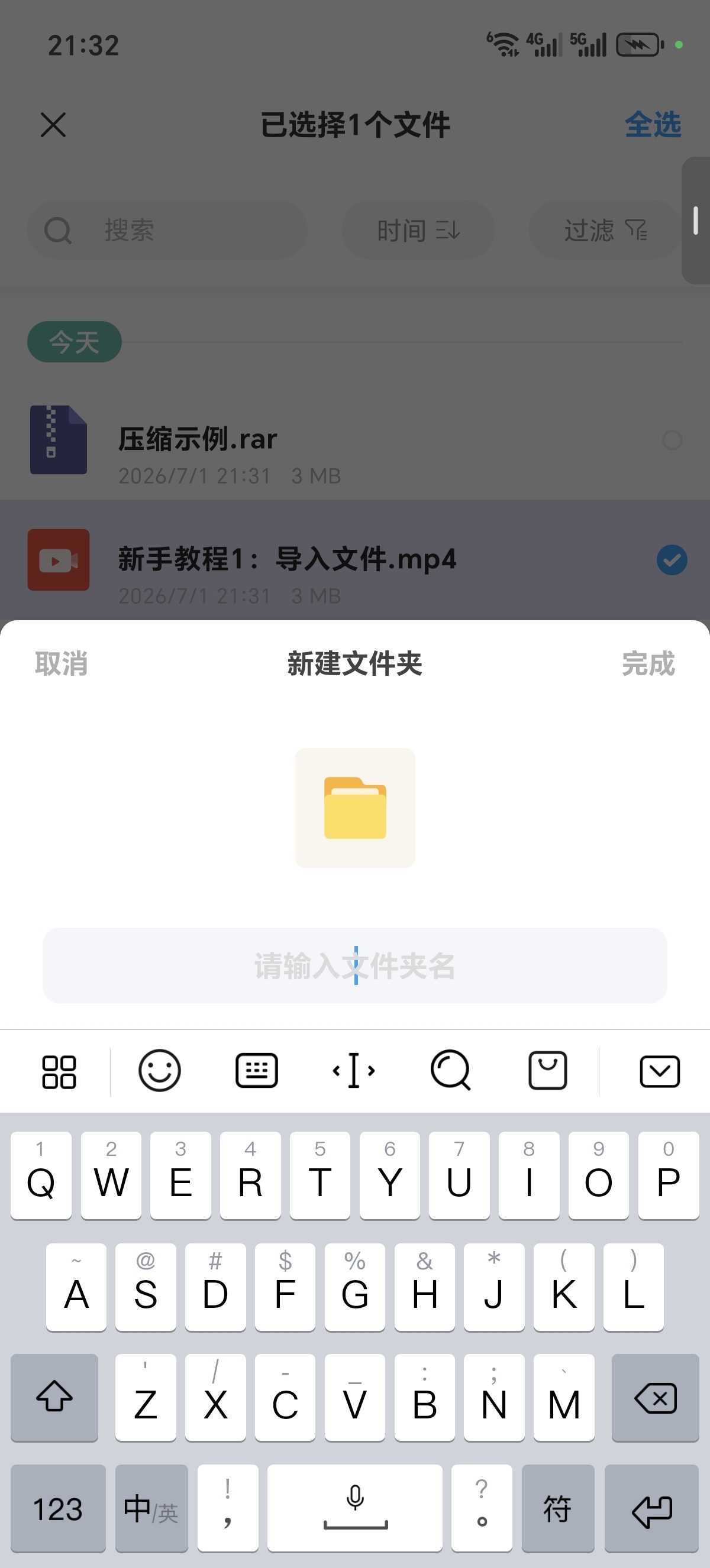Open the emoji smiley panel
Screen dimensions: 710x1568
click(x=160, y=1071)
